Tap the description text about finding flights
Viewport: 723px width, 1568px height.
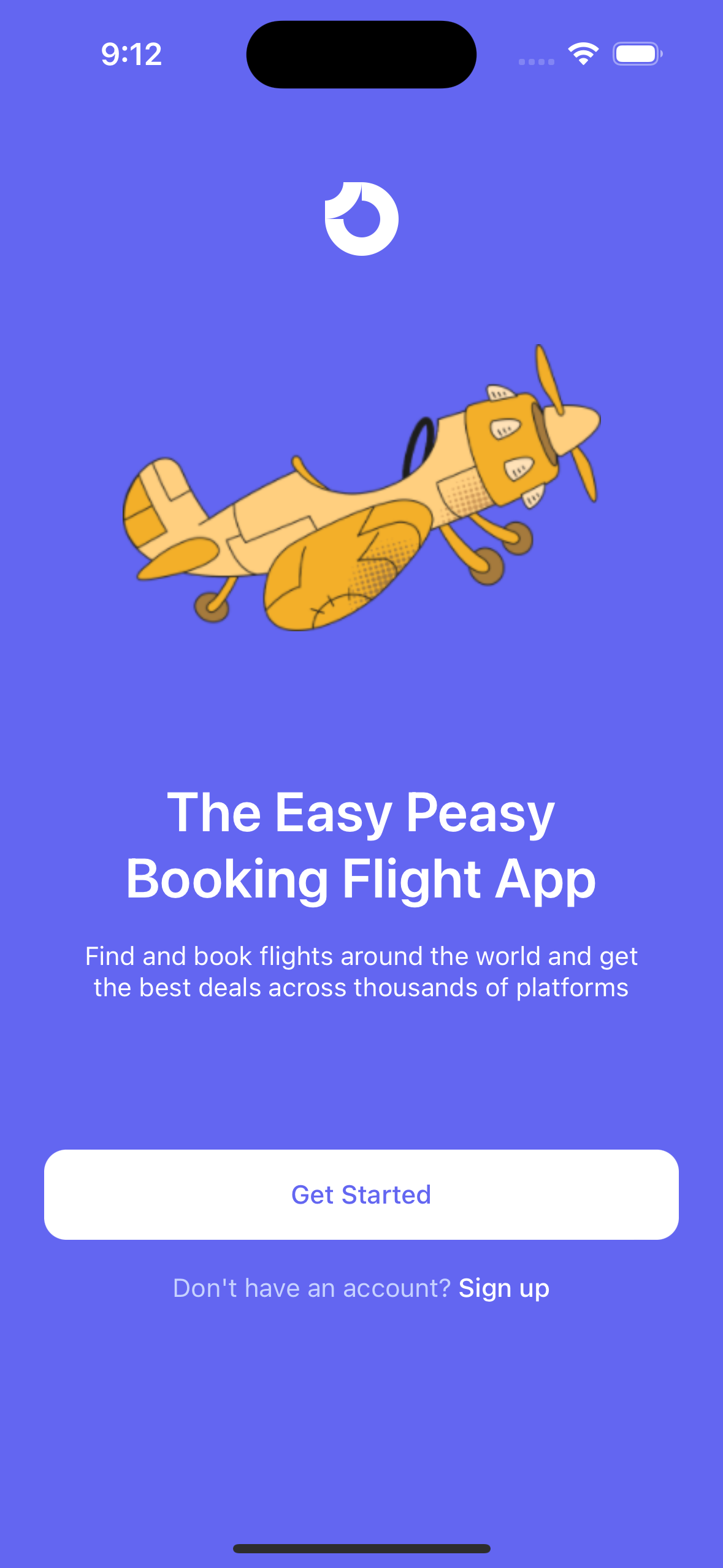point(361,971)
